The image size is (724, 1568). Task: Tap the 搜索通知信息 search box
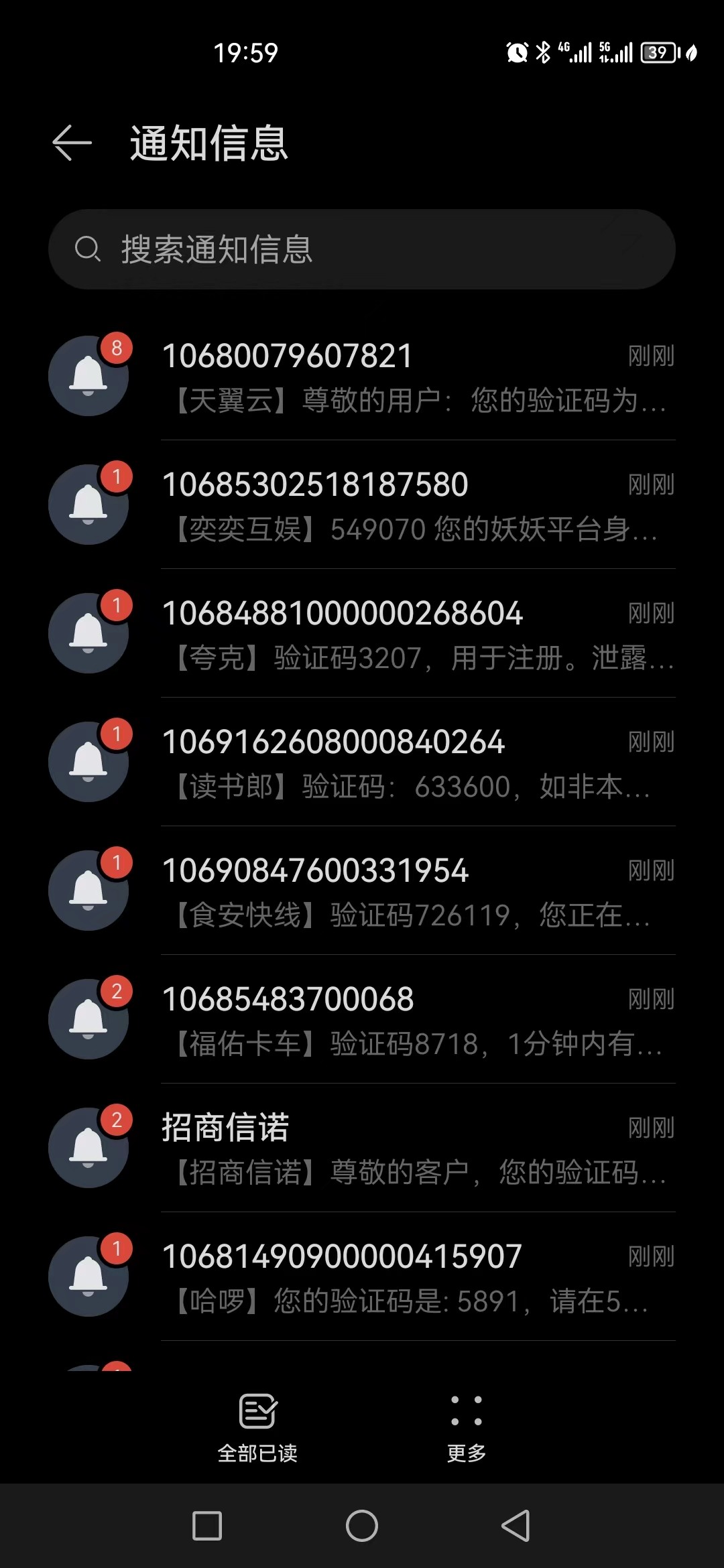point(362,249)
